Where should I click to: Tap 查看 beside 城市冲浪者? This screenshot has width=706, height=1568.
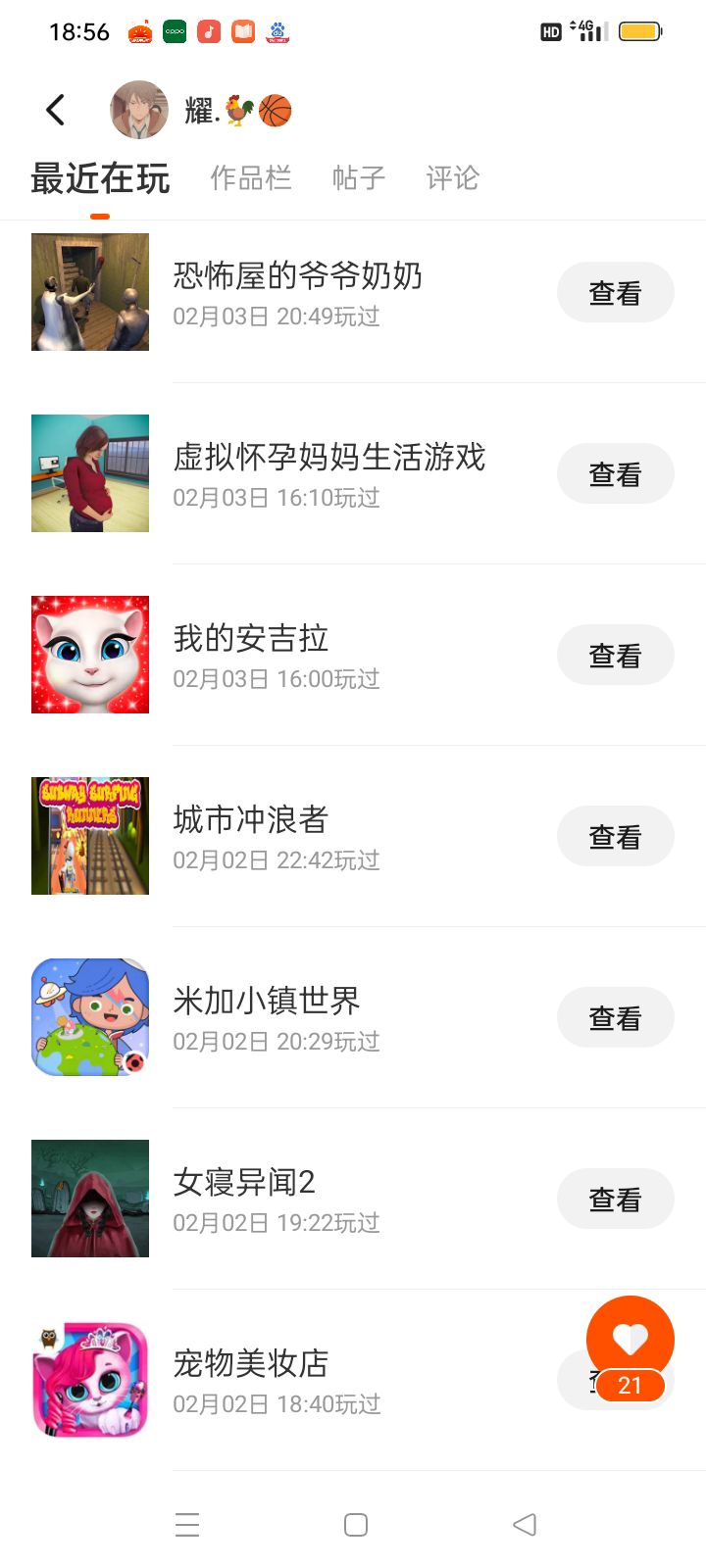click(x=615, y=836)
